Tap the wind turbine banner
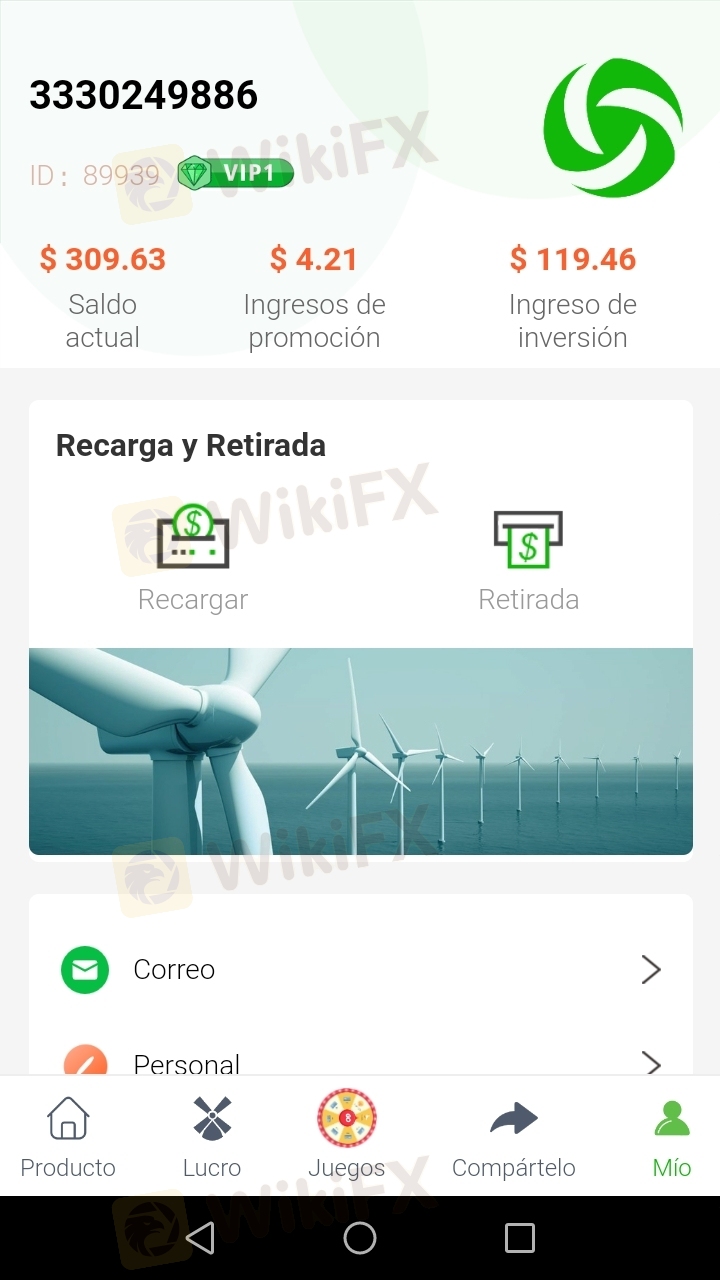This screenshot has width=720, height=1280. tap(360, 751)
